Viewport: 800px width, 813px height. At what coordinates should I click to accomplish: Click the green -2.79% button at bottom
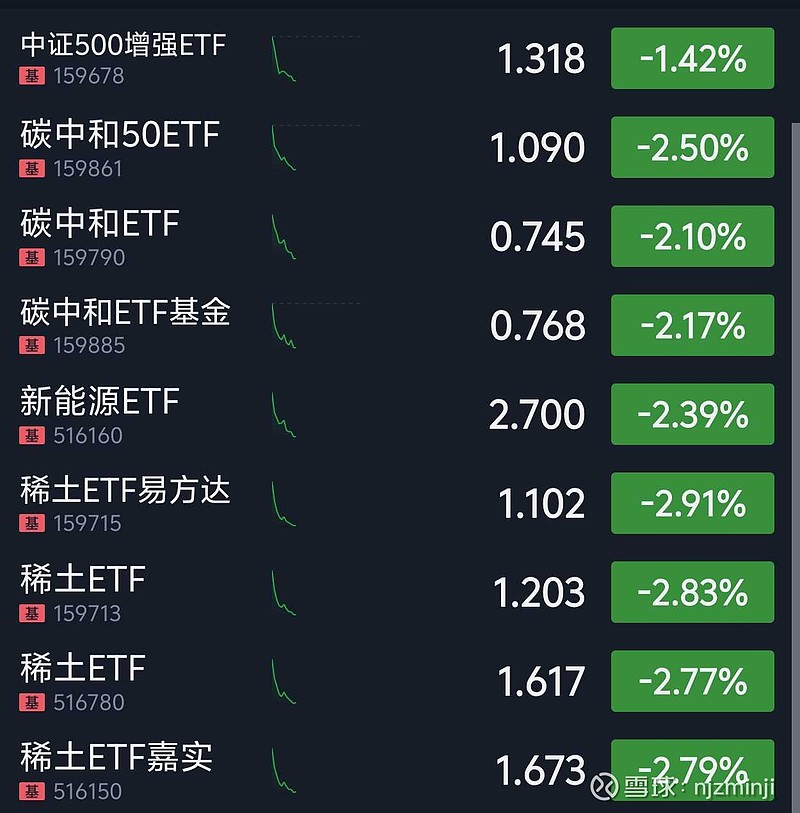tap(692, 770)
